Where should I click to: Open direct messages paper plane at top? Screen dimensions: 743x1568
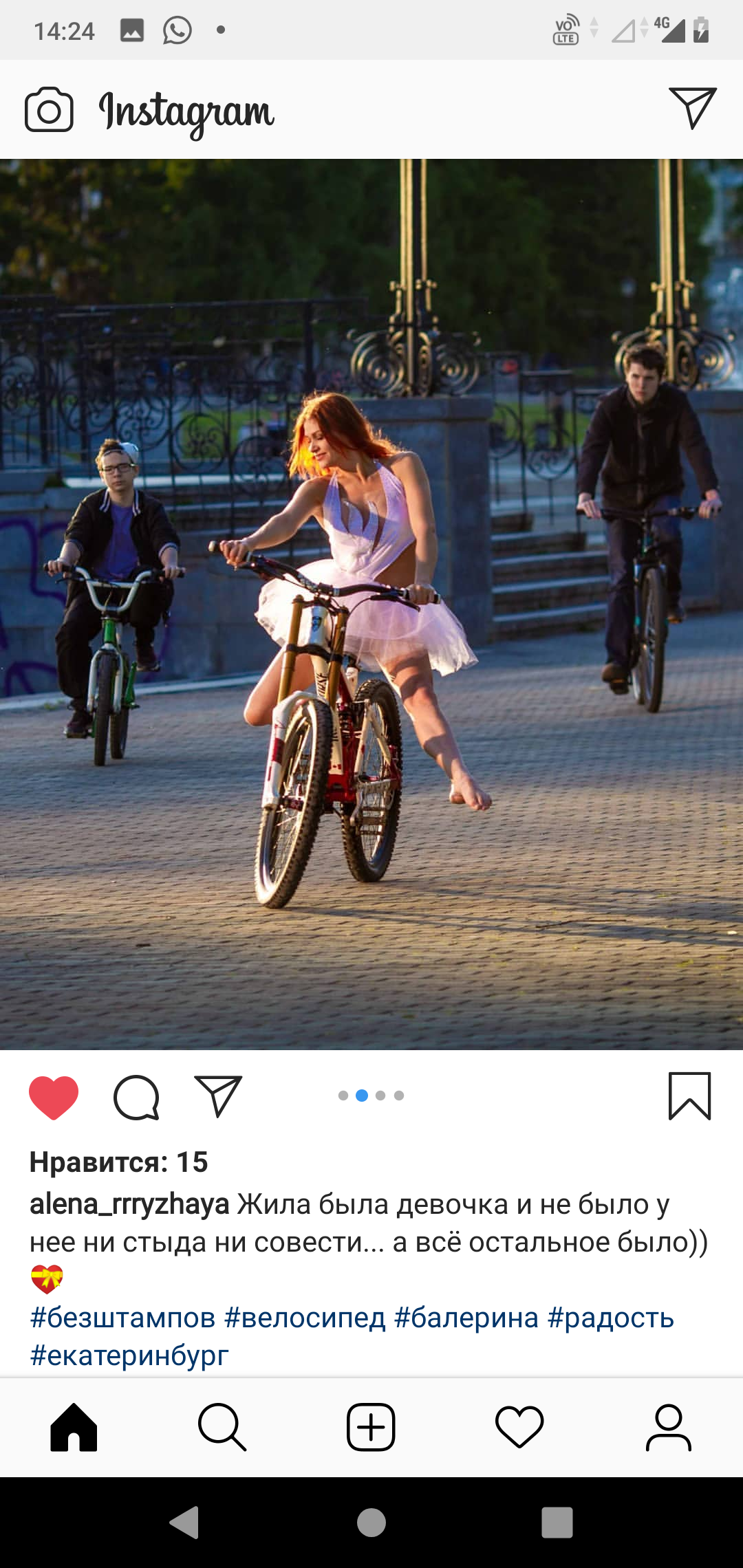[692, 108]
